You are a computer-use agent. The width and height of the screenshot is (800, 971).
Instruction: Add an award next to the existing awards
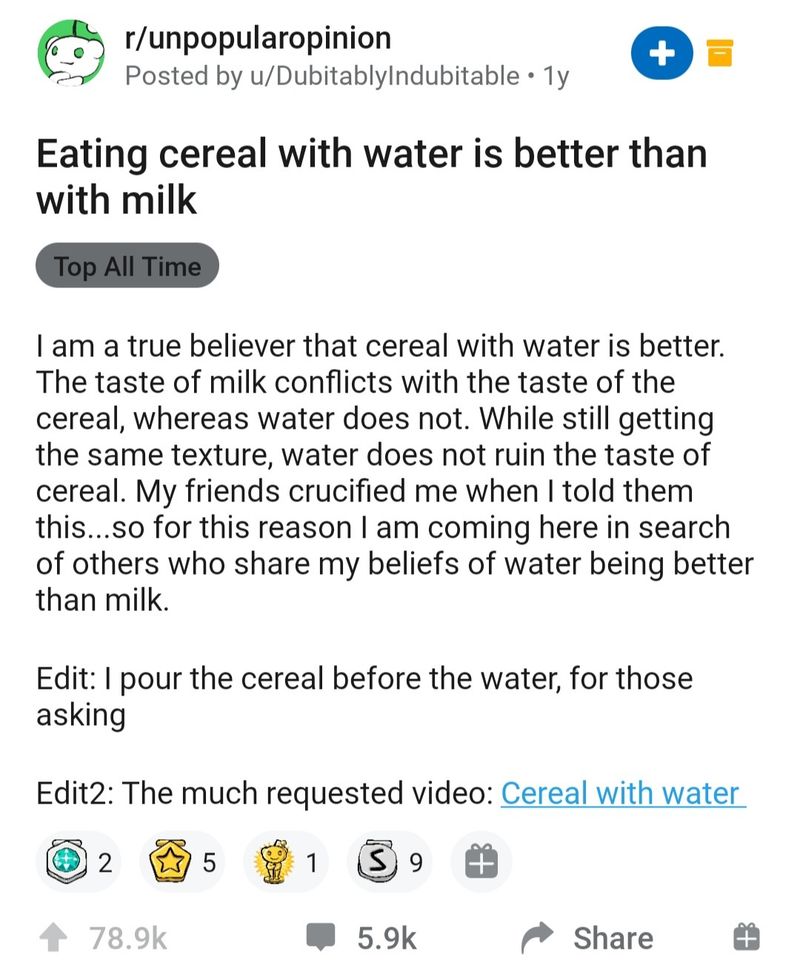[x=481, y=861]
